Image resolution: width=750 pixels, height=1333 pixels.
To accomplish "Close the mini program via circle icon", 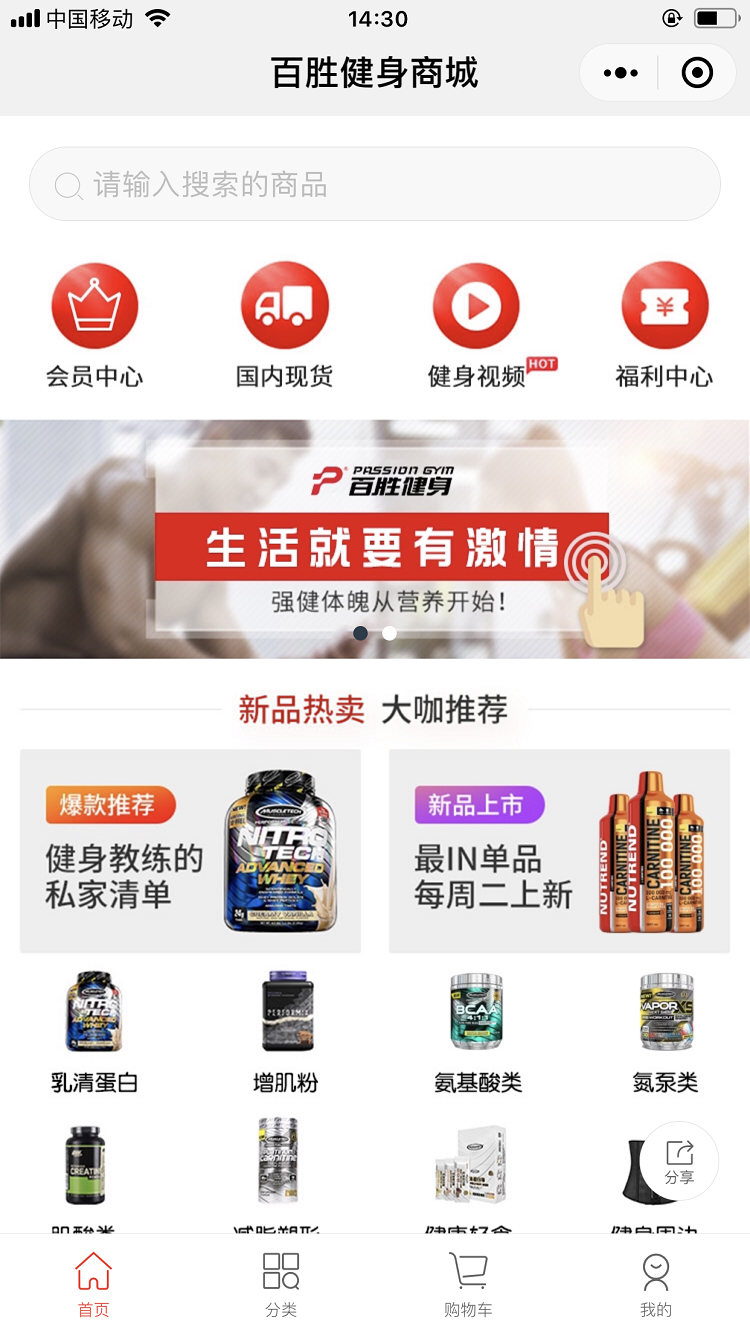I will 696,73.
